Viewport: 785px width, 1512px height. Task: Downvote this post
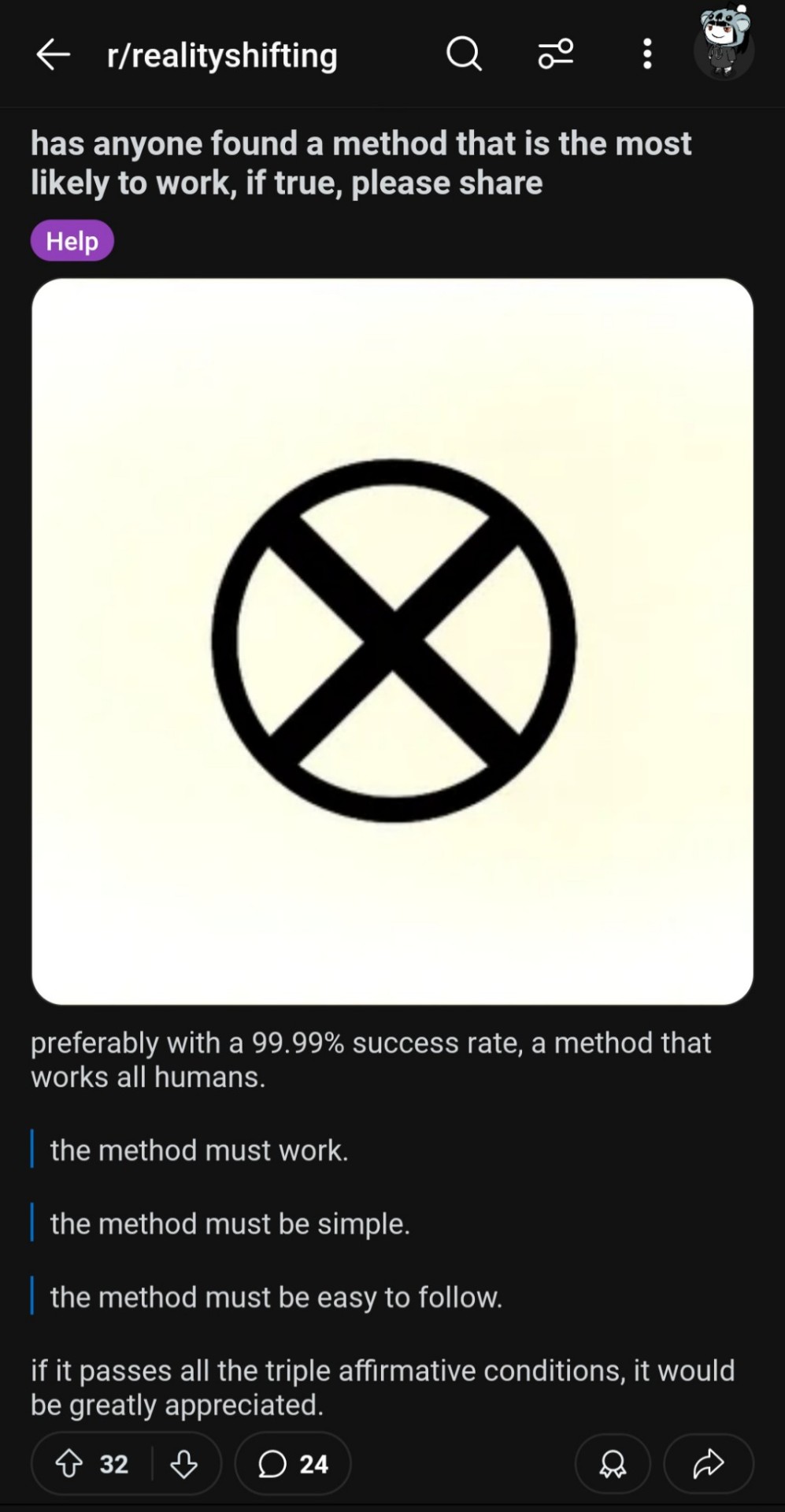pos(184,1464)
